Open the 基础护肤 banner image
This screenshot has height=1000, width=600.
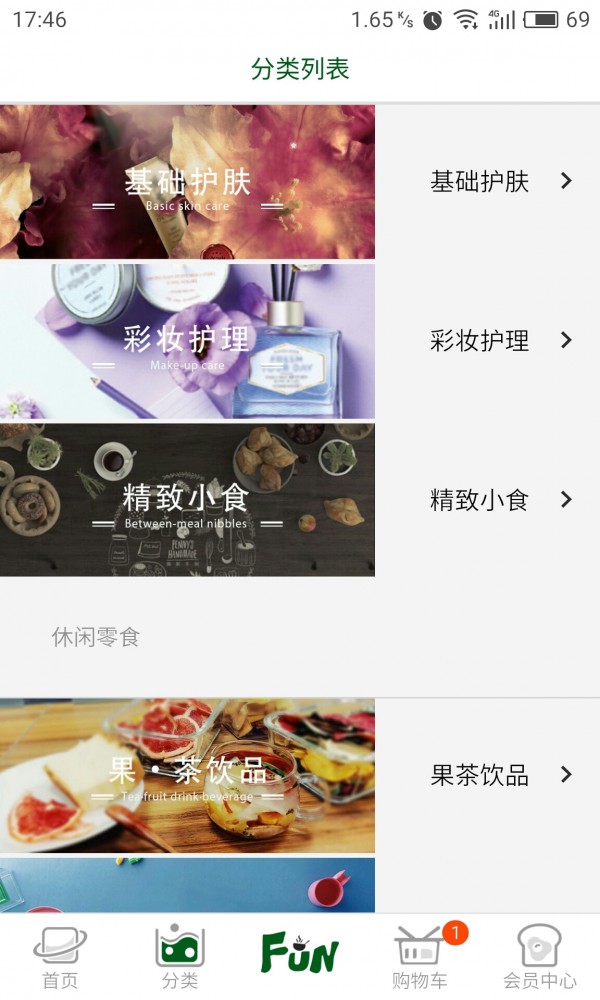(x=187, y=182)
